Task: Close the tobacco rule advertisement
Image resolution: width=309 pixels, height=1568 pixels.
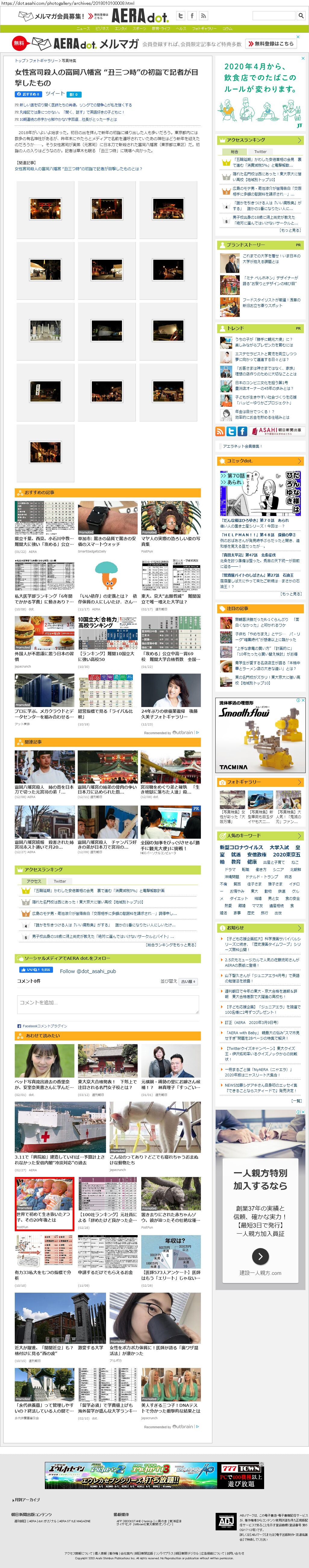Action: [303, 59]
